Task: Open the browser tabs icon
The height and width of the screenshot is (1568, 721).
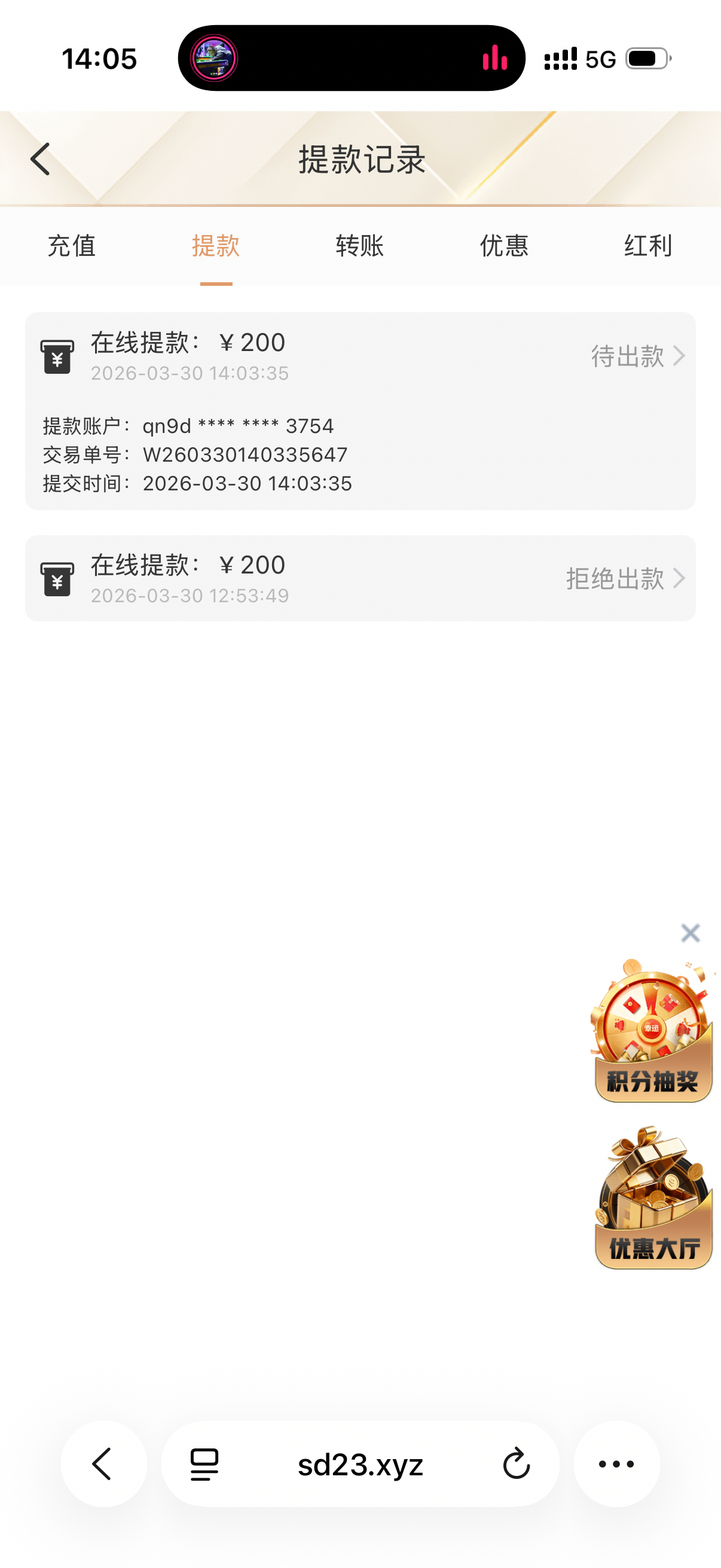Action: tap(204, 1464)
